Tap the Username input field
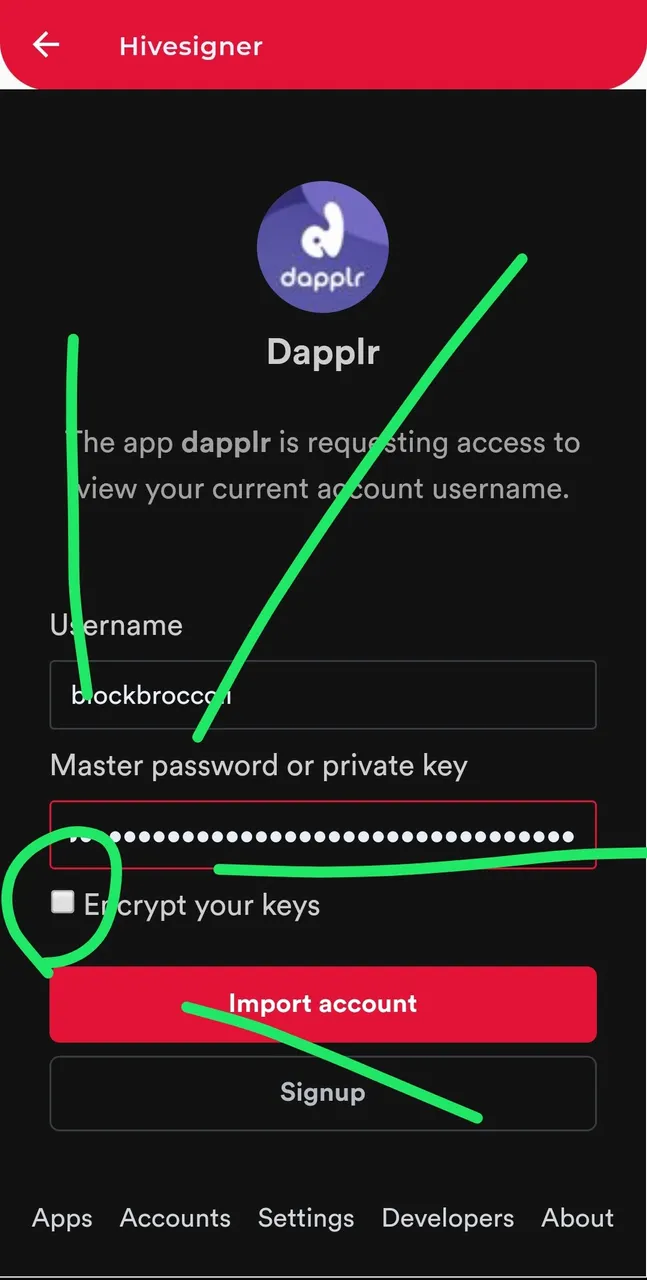 [x=323, y=694]
